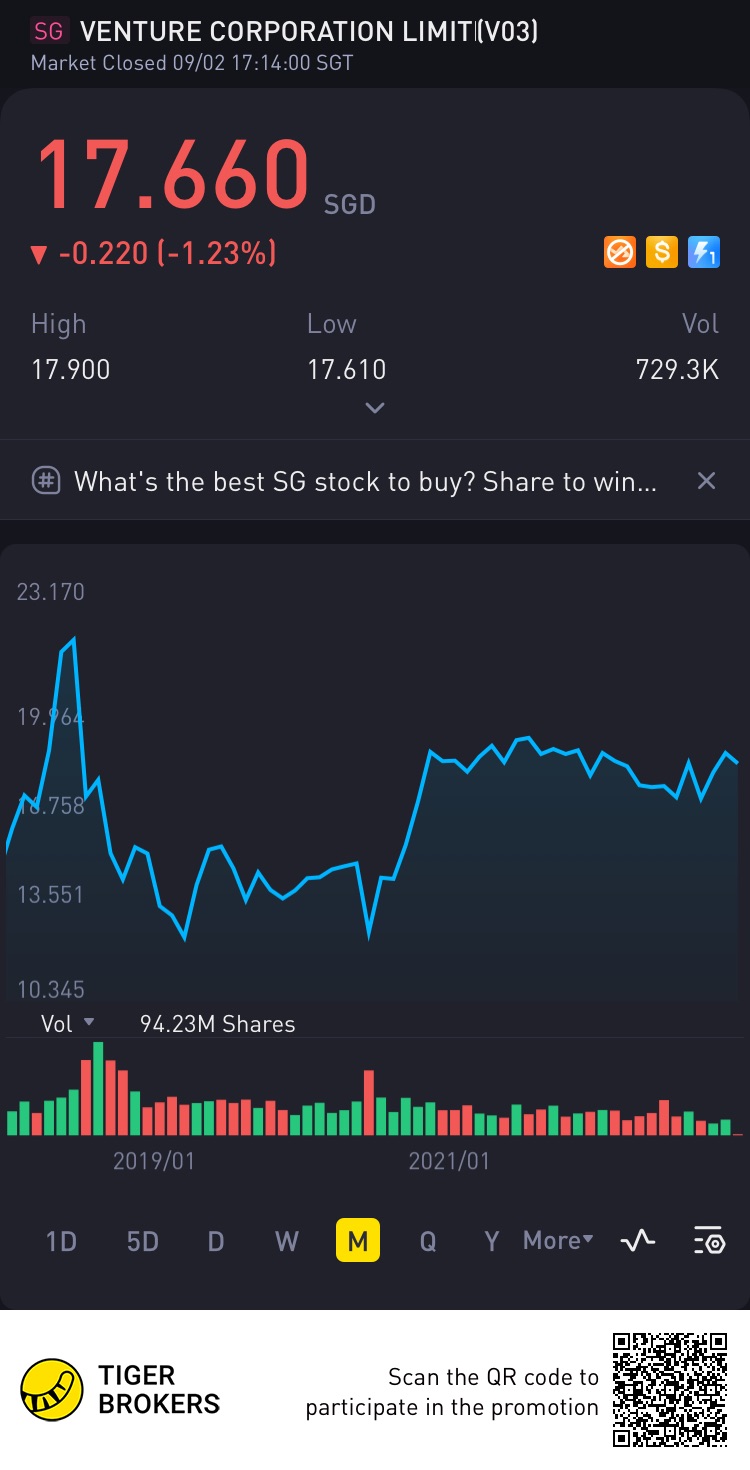Tap the yellow dollar badge icon
This screenshot has height=1470, width=750.
coord(662,252)
